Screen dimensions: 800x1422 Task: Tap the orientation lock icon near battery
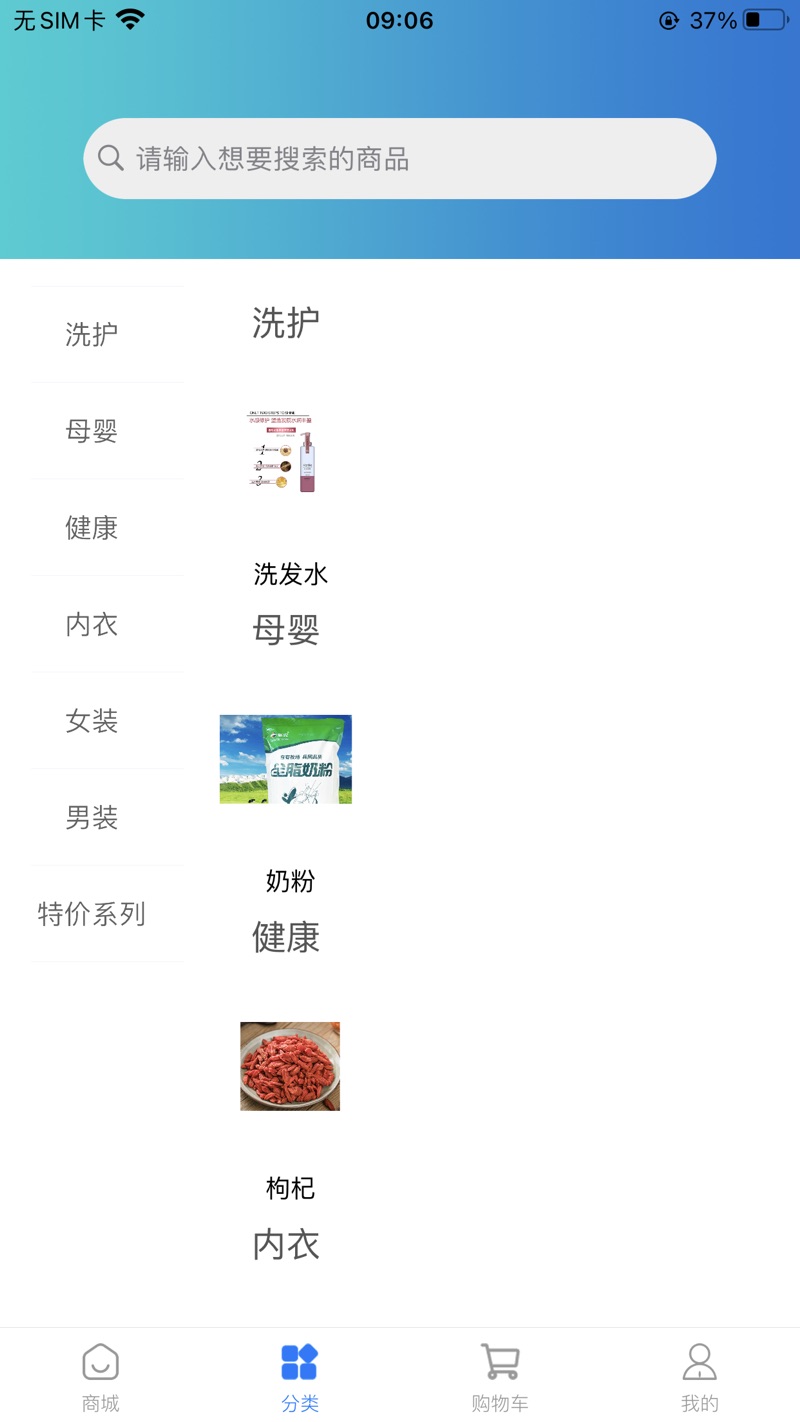point(669,20)
